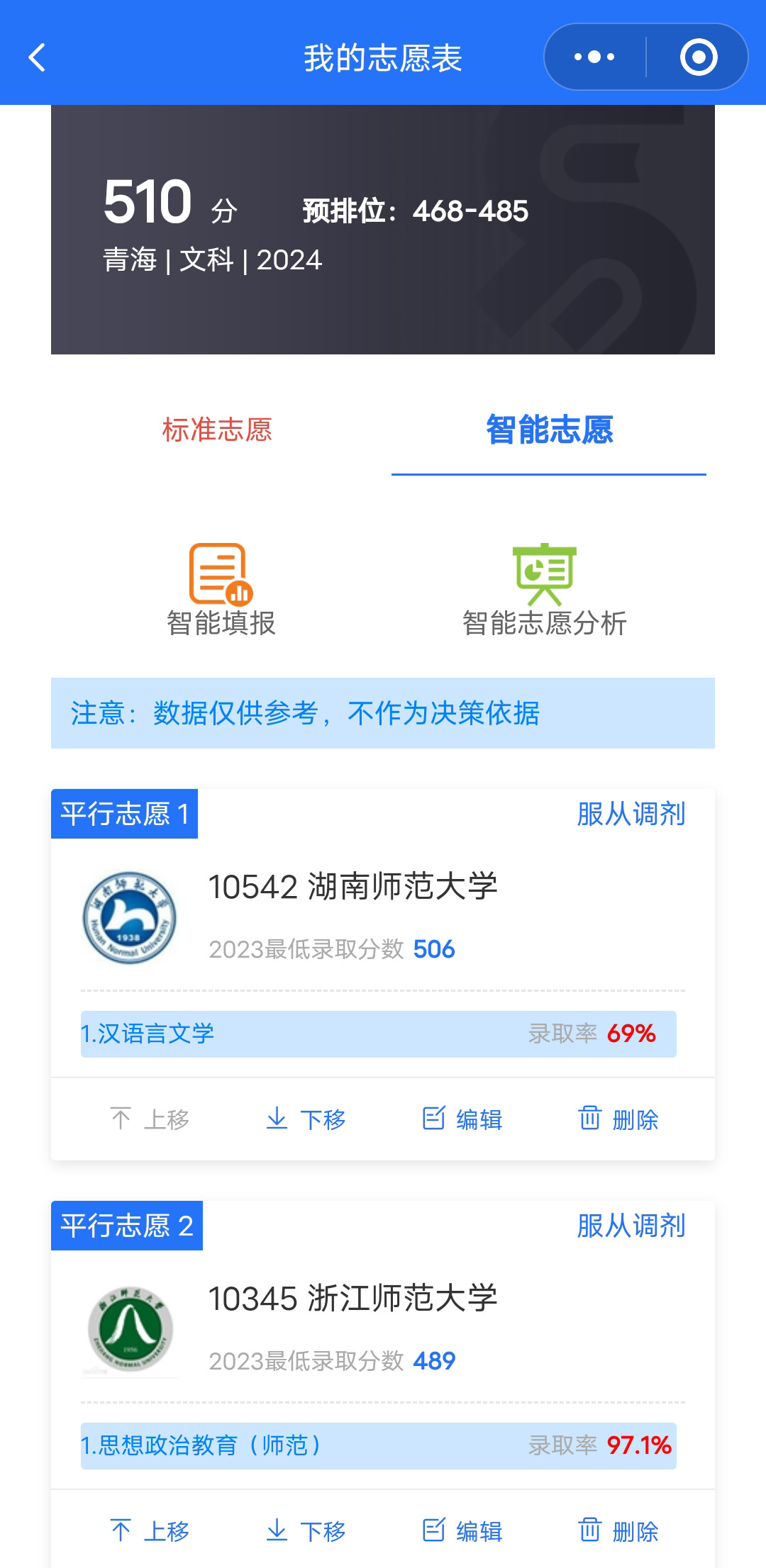View the 汉语言文学 major row
The width and height of the screenshot is (766, 1568).
(378, 1034)
